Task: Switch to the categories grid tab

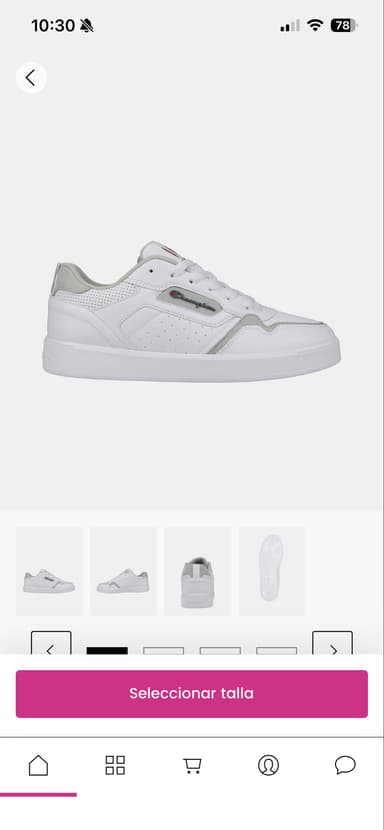Action: pyautogui.click(x=115, y=765)
